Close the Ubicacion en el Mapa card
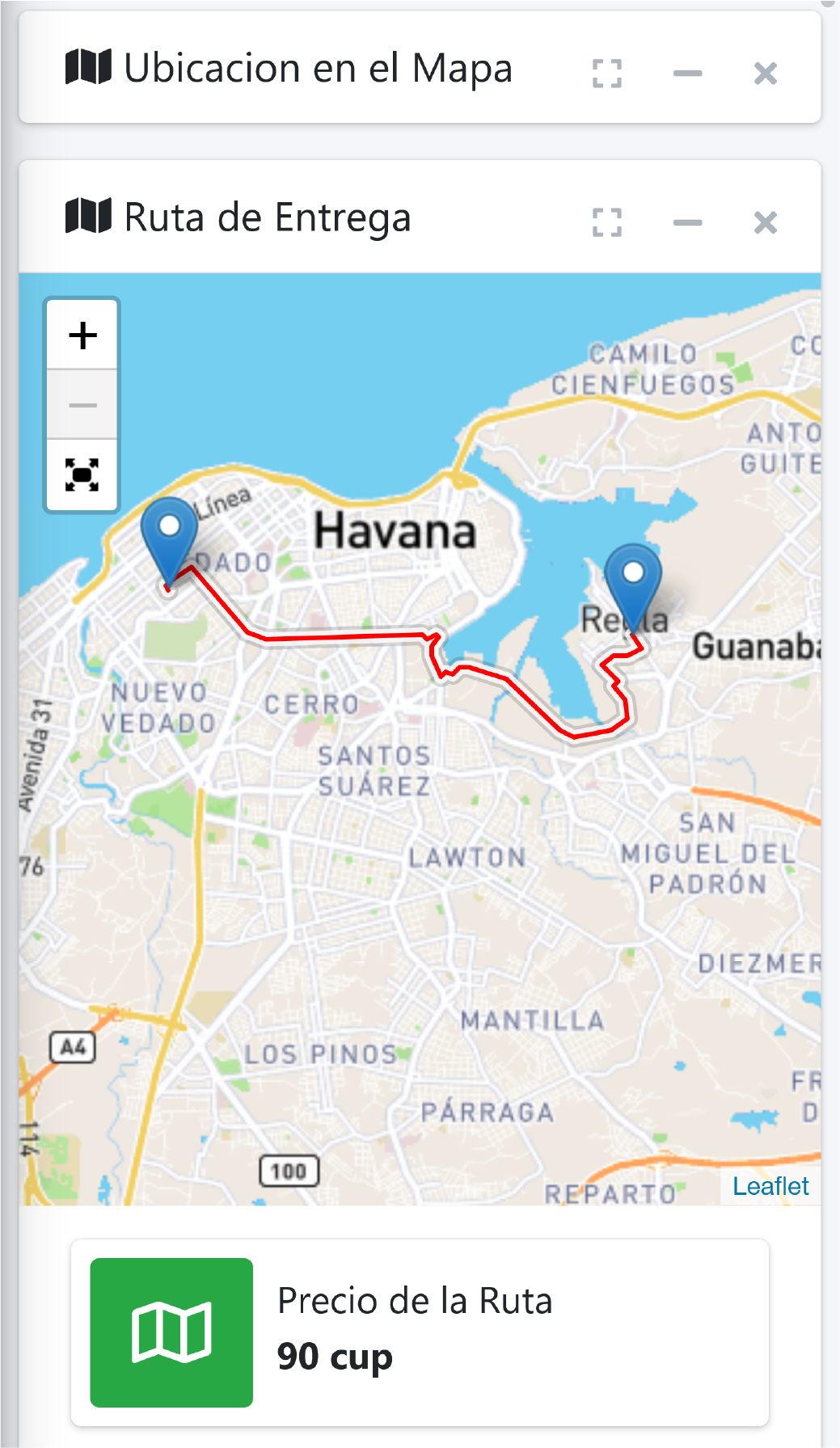Image resolution: width=840 pixels, height=1448 pixels. click(765, 74)
